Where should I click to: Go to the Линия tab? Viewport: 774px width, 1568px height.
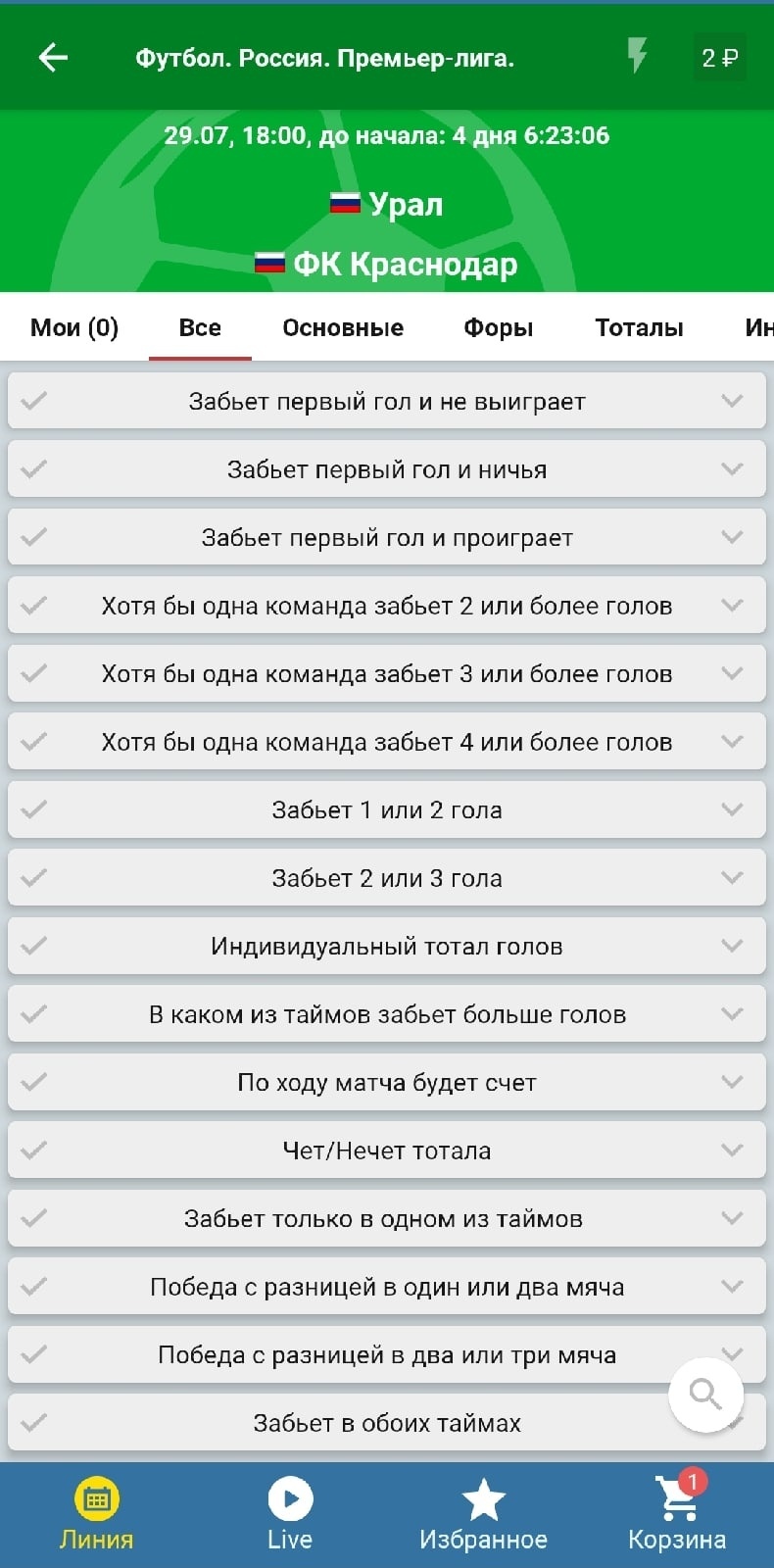[x=96, y=1514]
